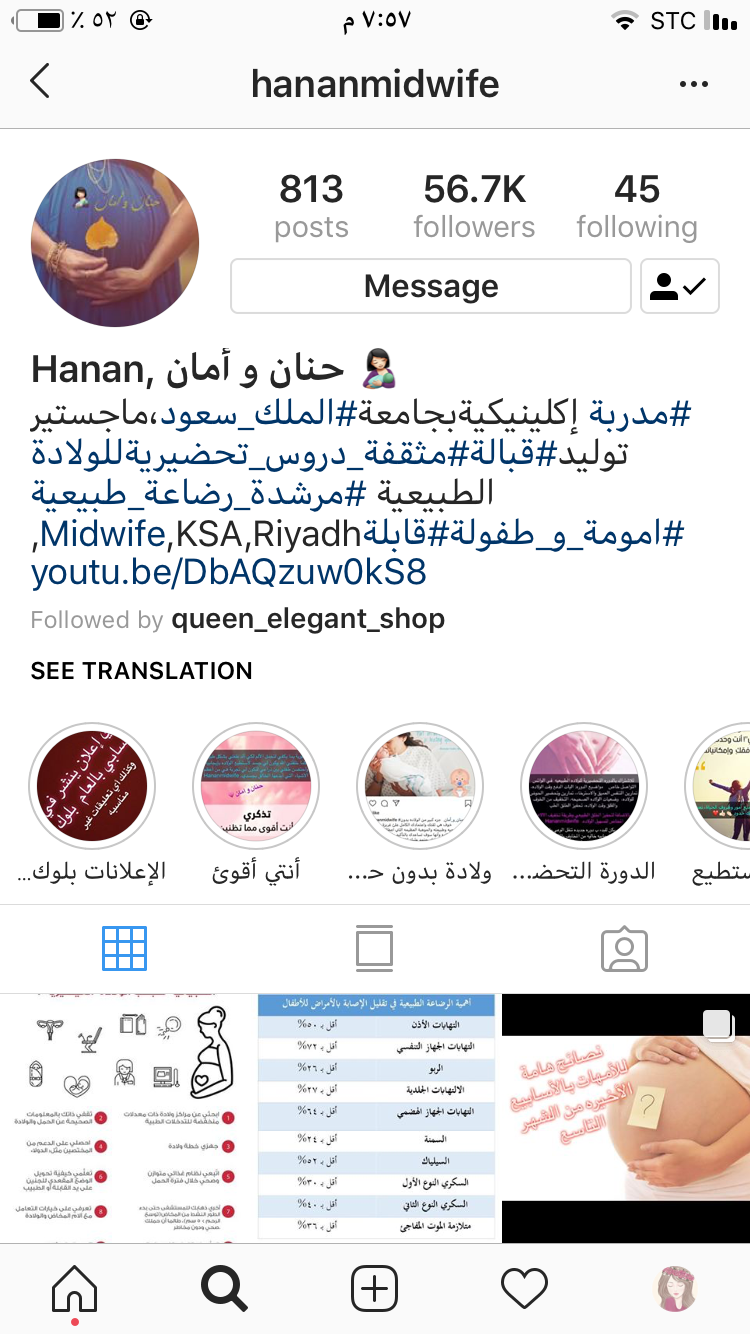Viewport: 750px width, 1334px height.
Task: View the 45 following list
Action: click(x=637, y=206)
